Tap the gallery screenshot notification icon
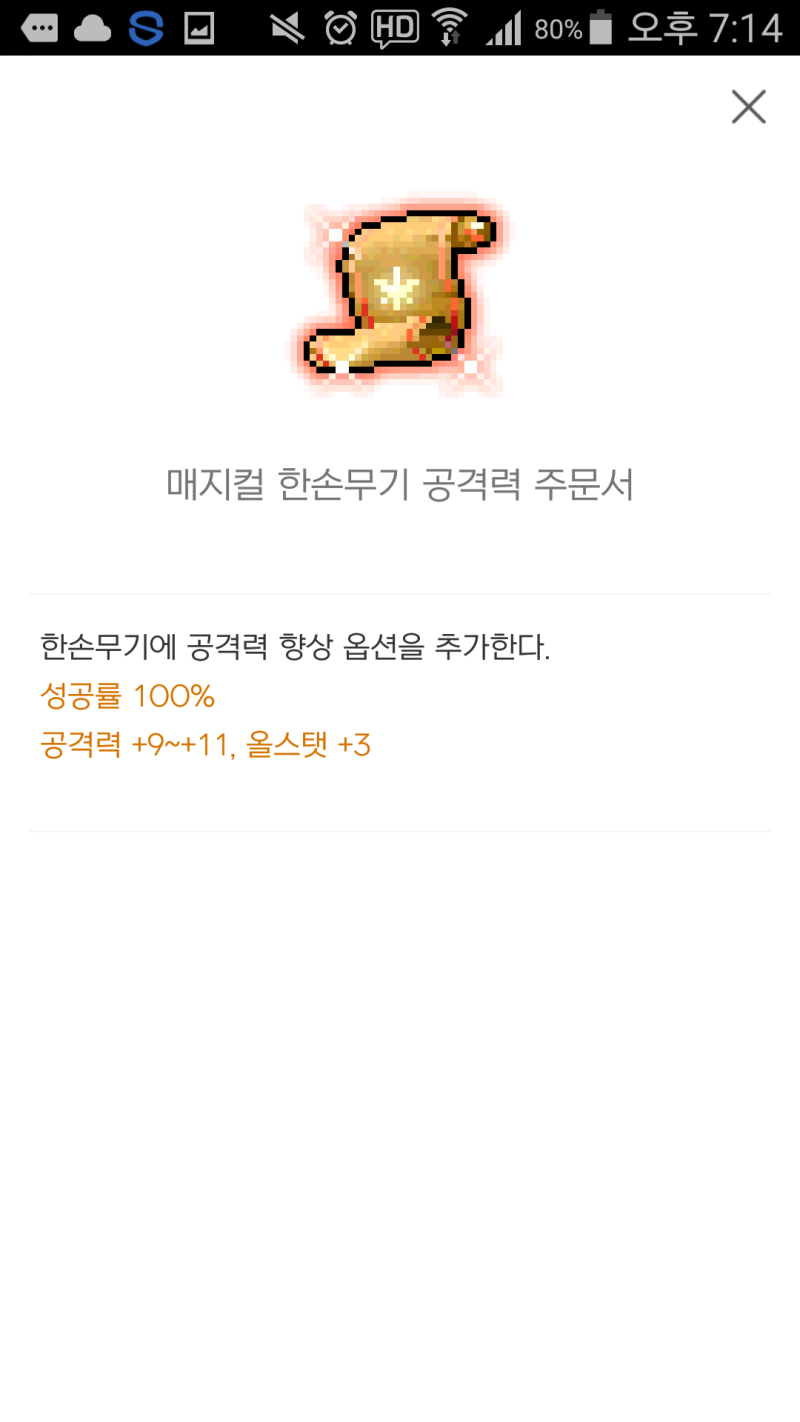Image resolution: width=800 pixels, height=1422 pixels. tap(199, 27)
